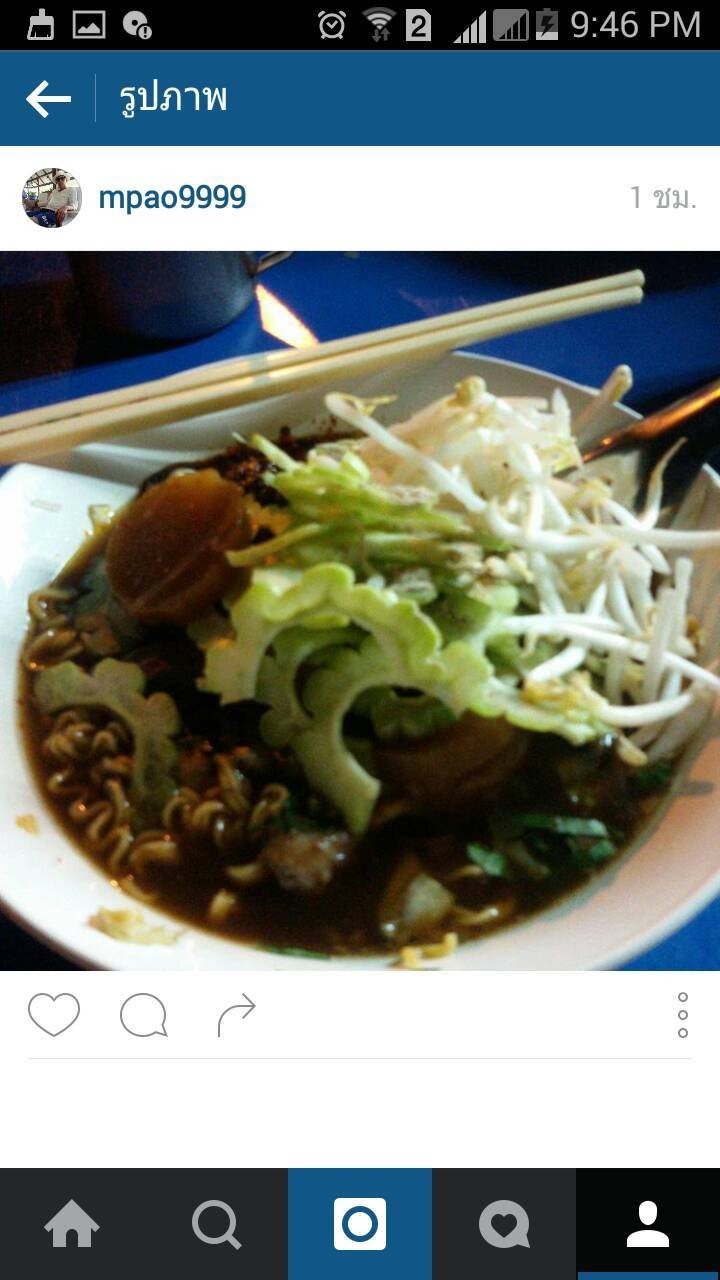
Task: Open the Camera capture icon
Action: point(360,1222)
